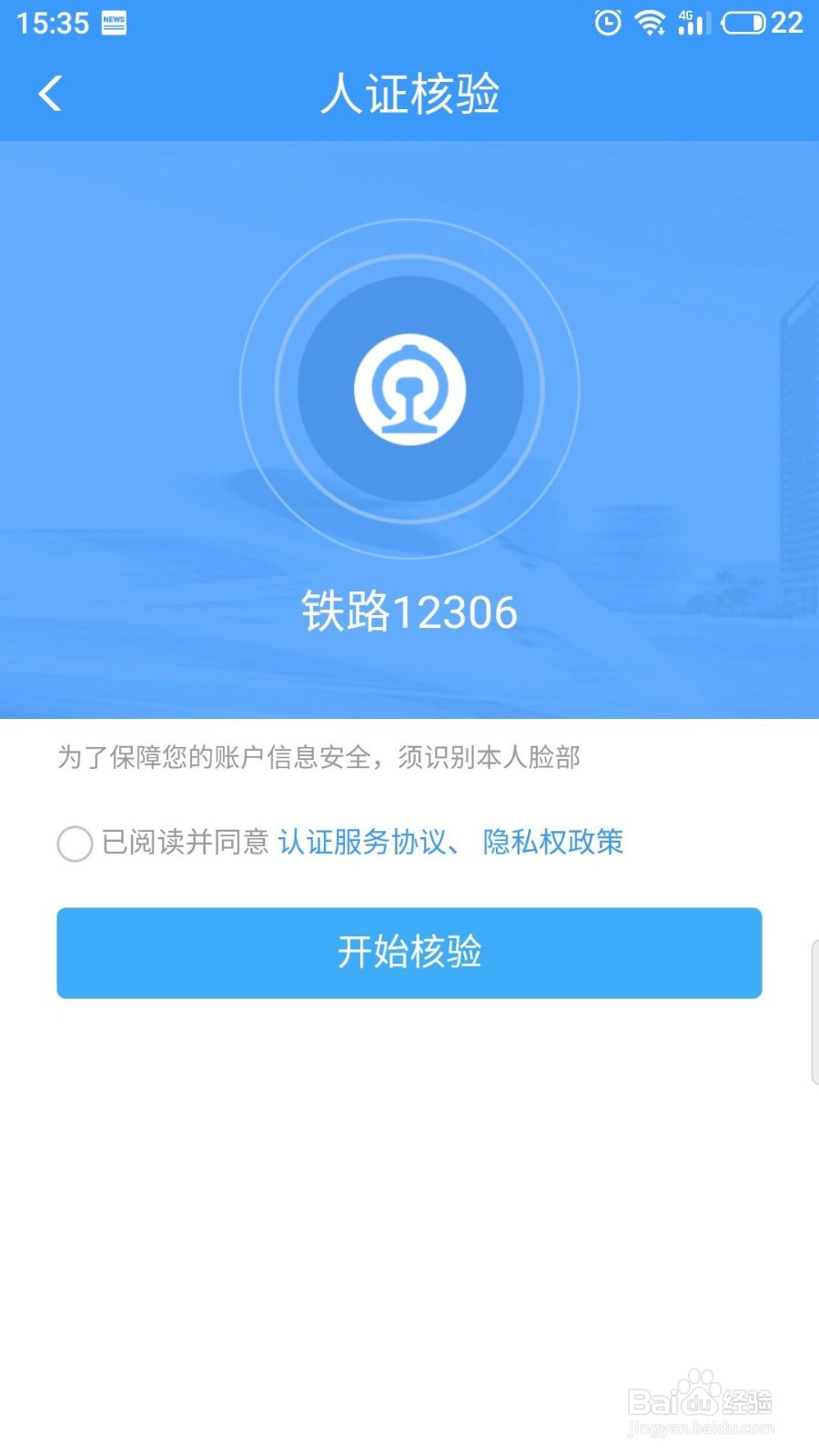
Task: Tap the alarm clock status bar icon
Action: tap(608, 23)
